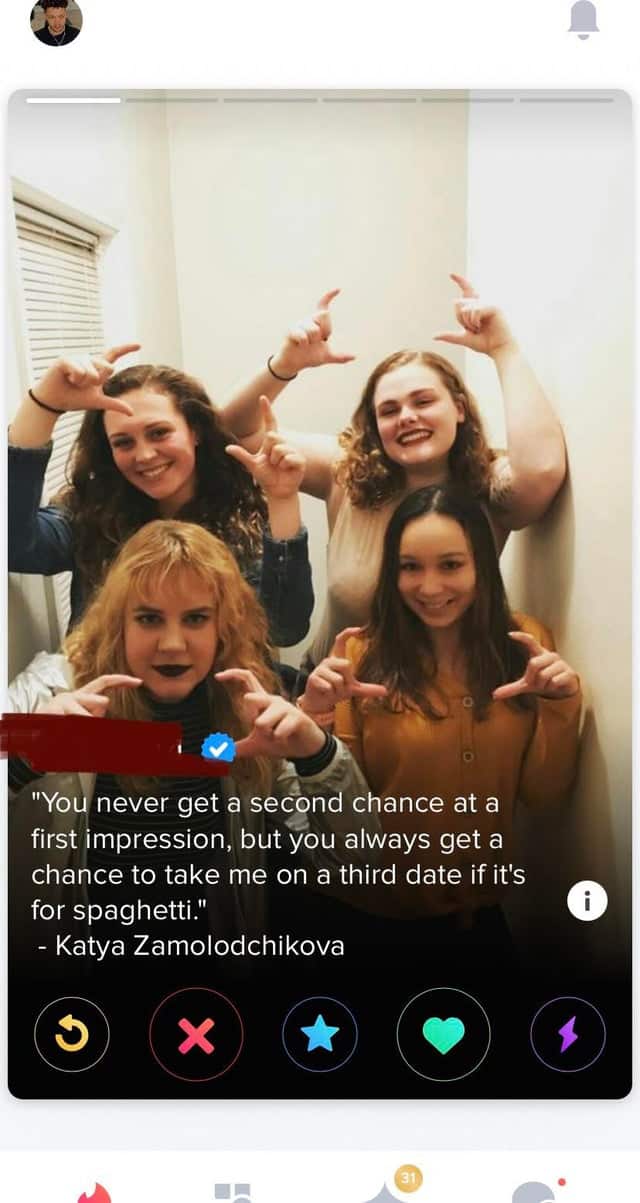This screenshot has width=640, height=1203.
Task: Open profile info button
Action: pos(587,901)
